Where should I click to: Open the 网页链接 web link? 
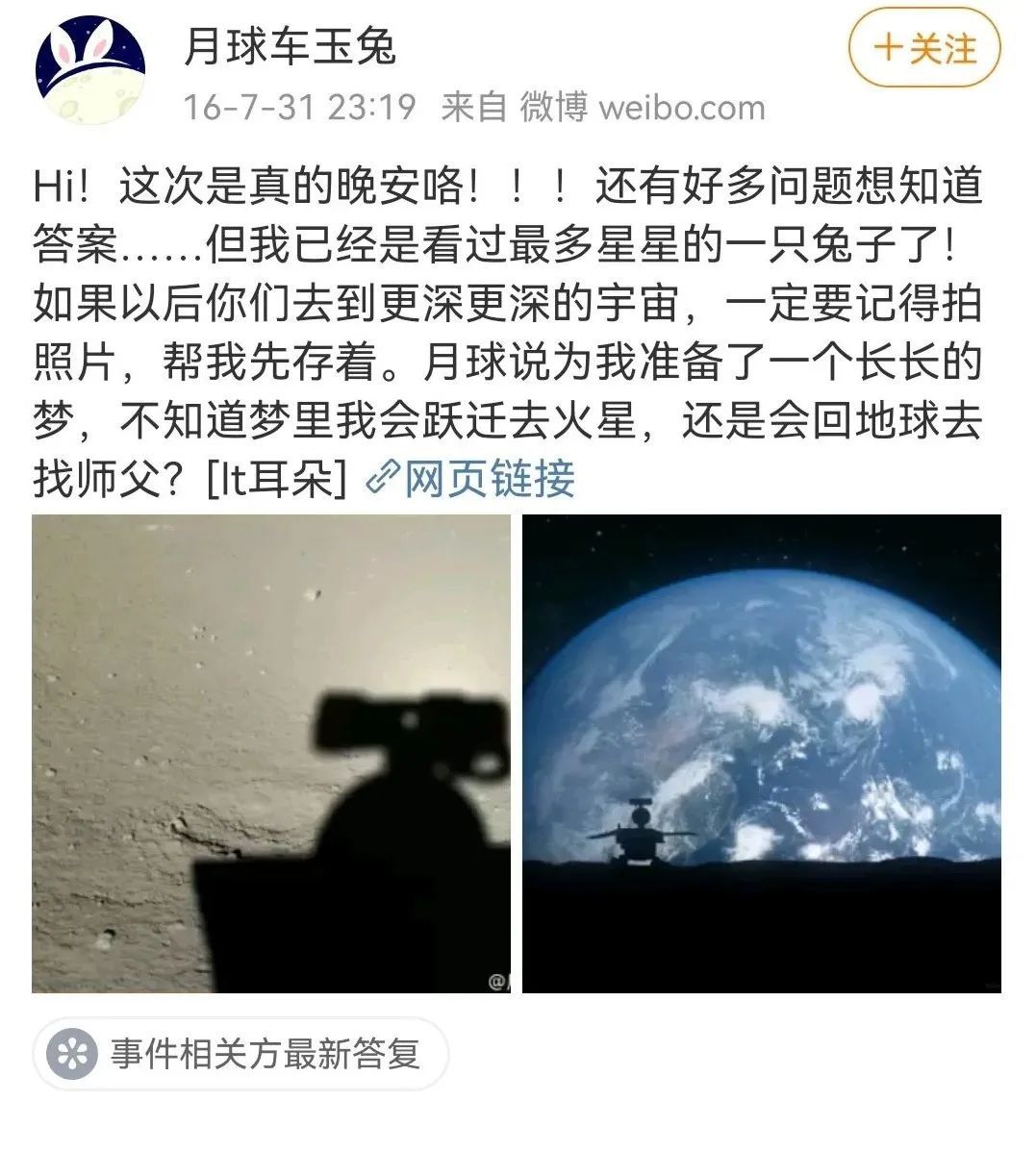pyautogui.click(x=470, y=479)
